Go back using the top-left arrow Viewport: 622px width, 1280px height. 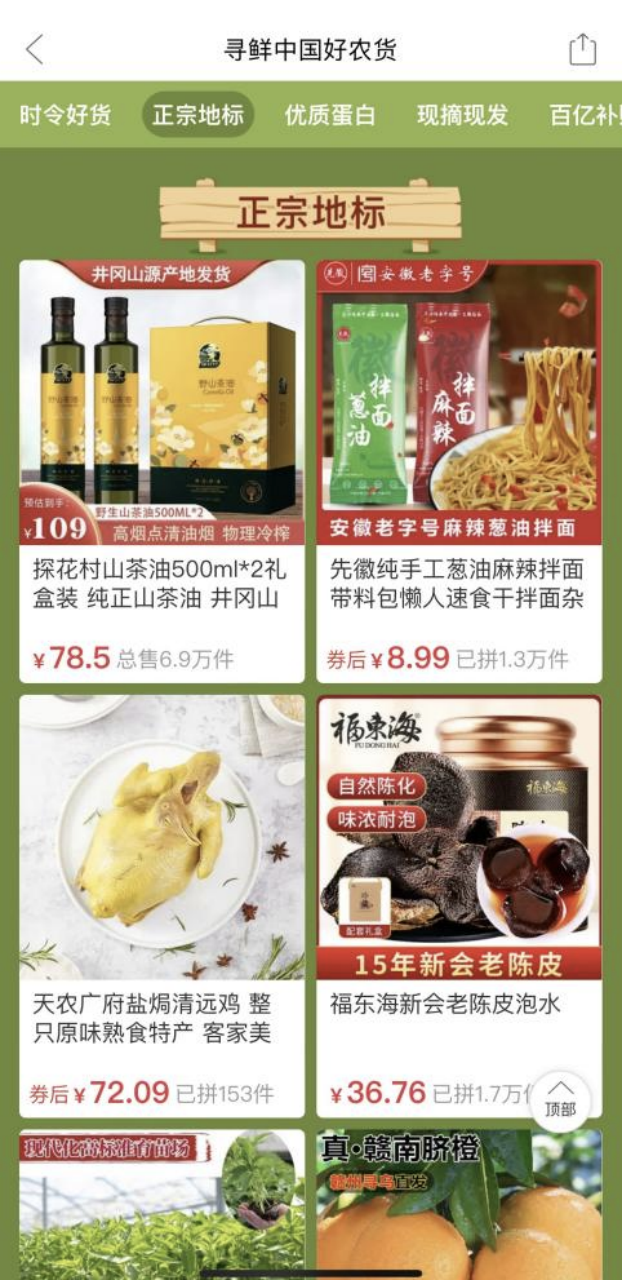(35, 49)
